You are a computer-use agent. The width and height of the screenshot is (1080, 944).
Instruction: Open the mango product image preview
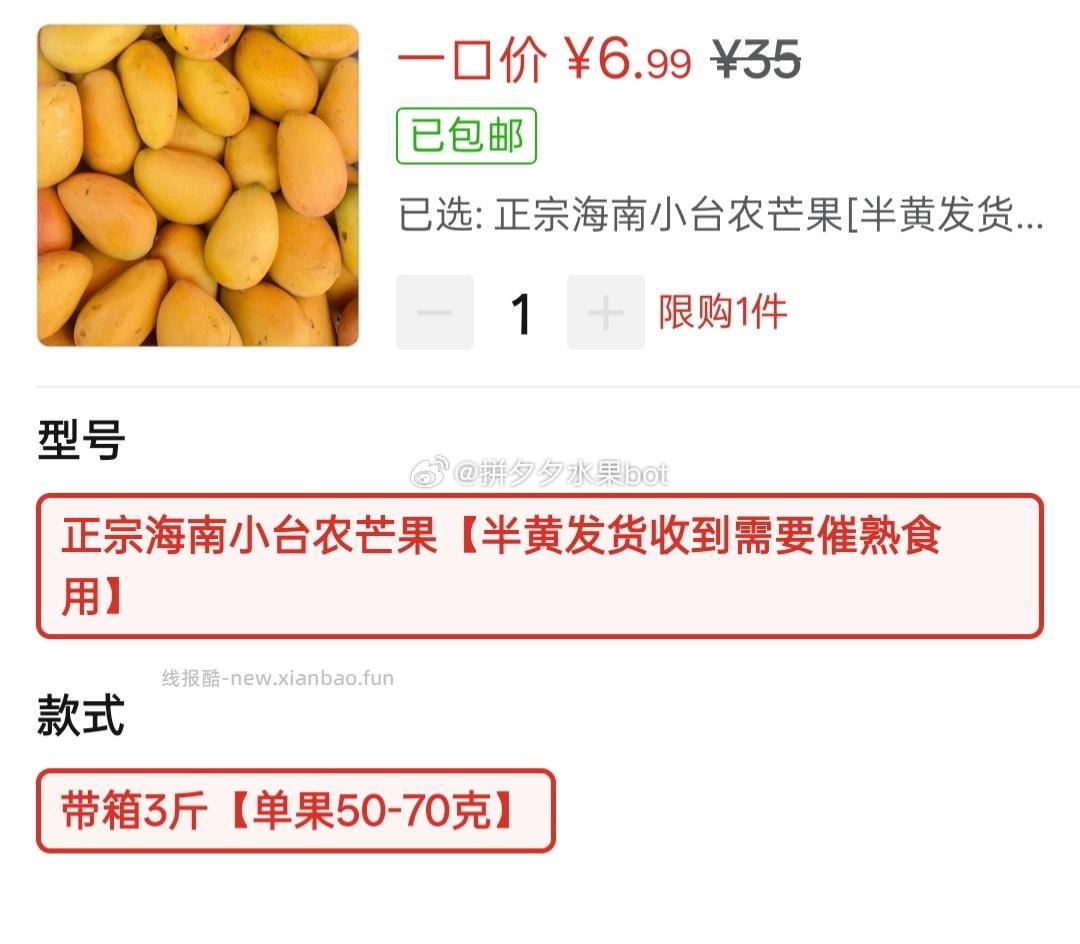point(198,186)
